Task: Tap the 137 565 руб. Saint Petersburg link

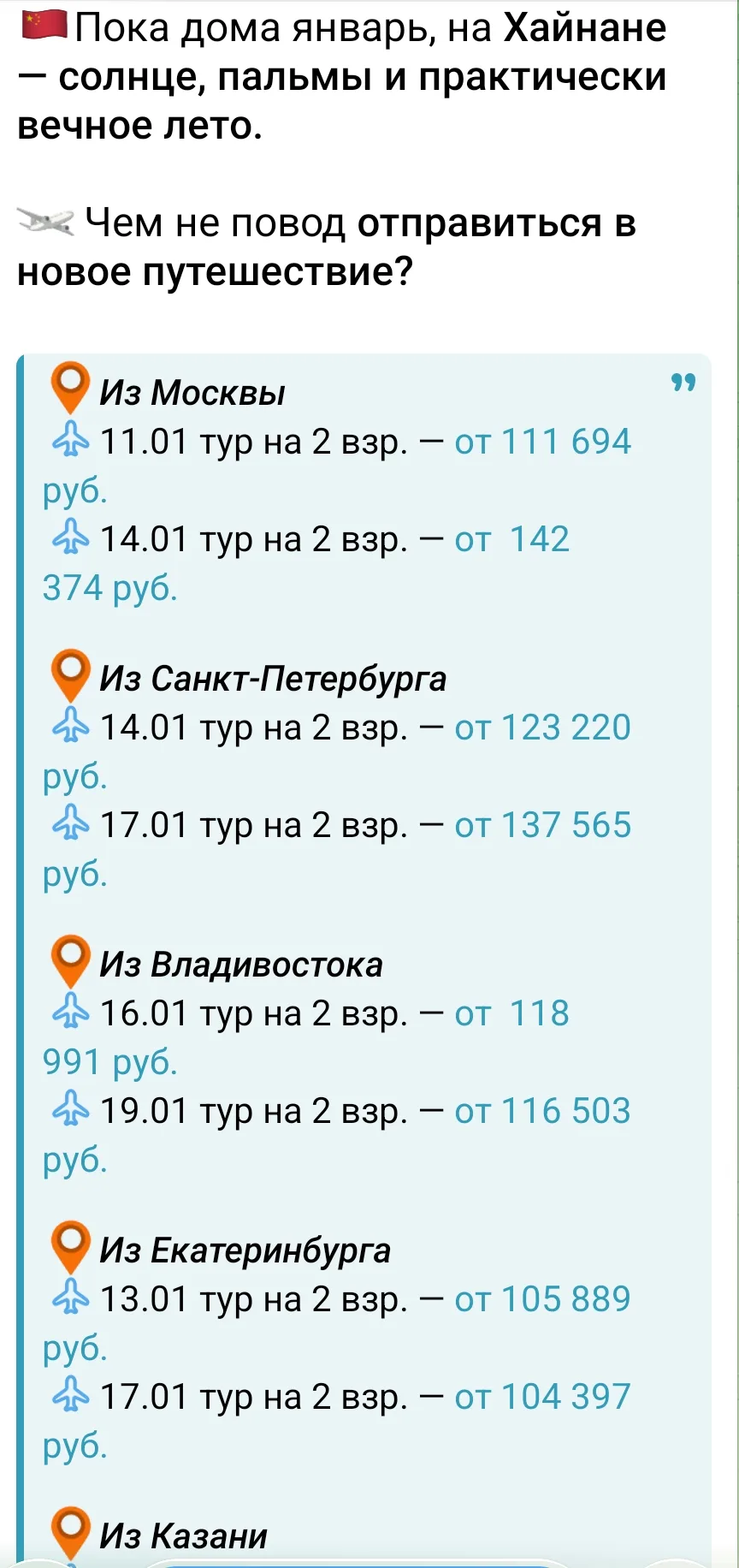Action: click(542, 826)
